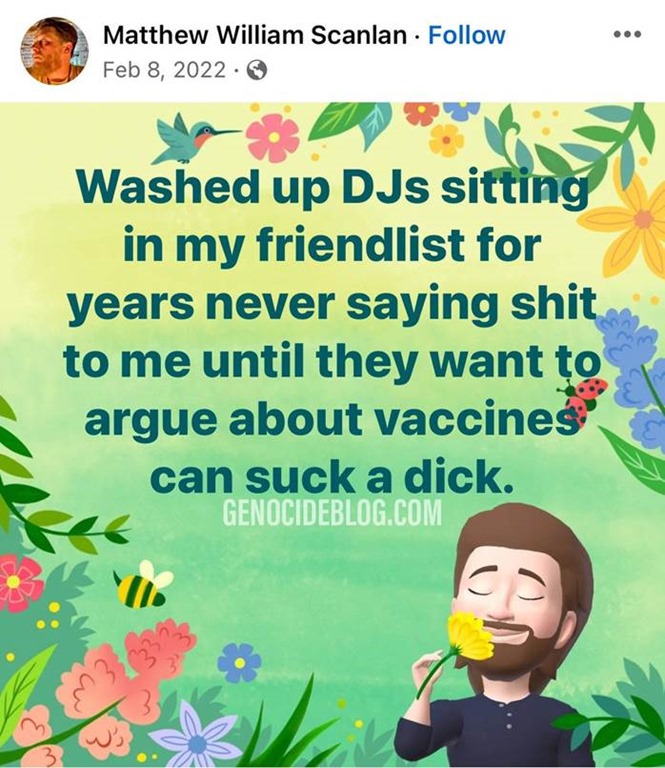Open the post's three-dot options menu
The image size is (665, 768).
point(627,34)
